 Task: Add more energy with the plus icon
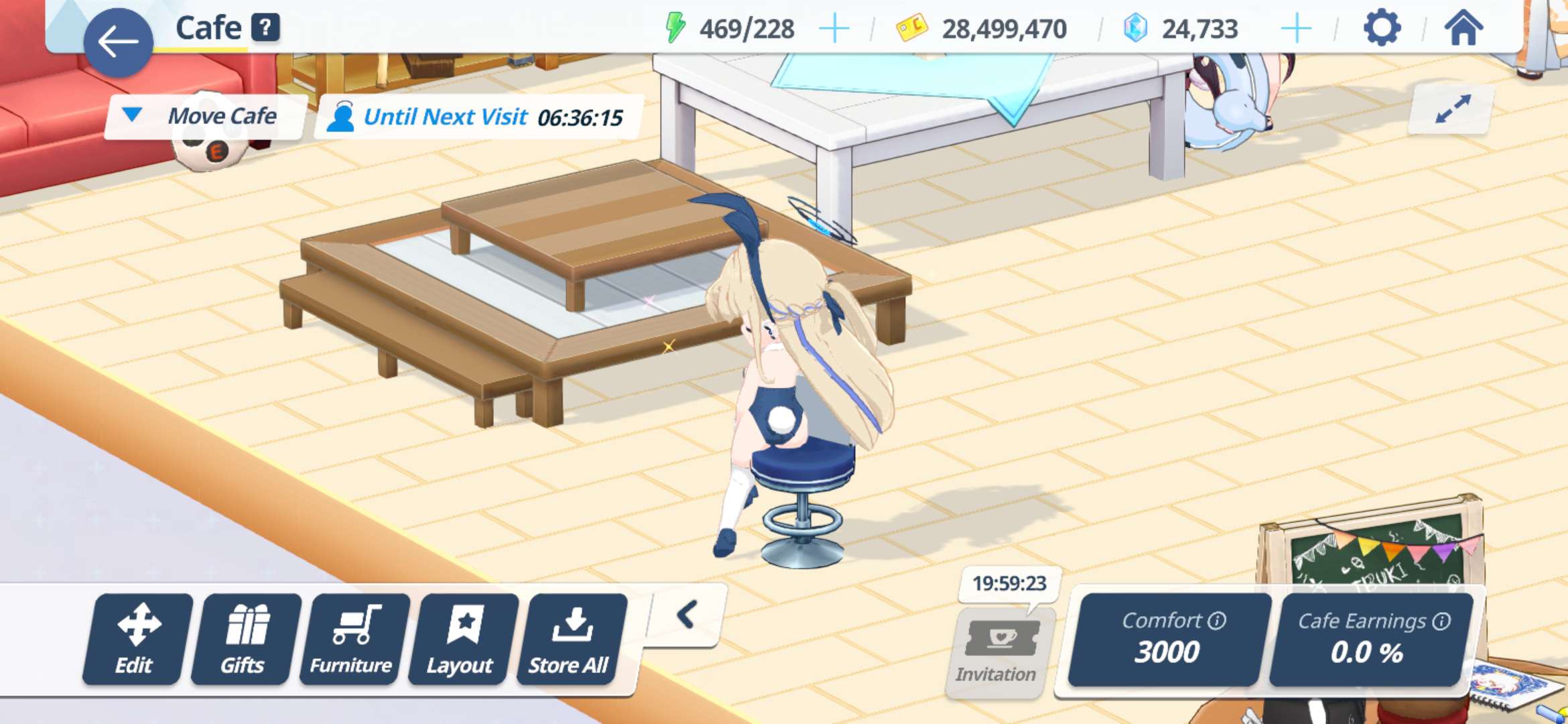(834, 29)
